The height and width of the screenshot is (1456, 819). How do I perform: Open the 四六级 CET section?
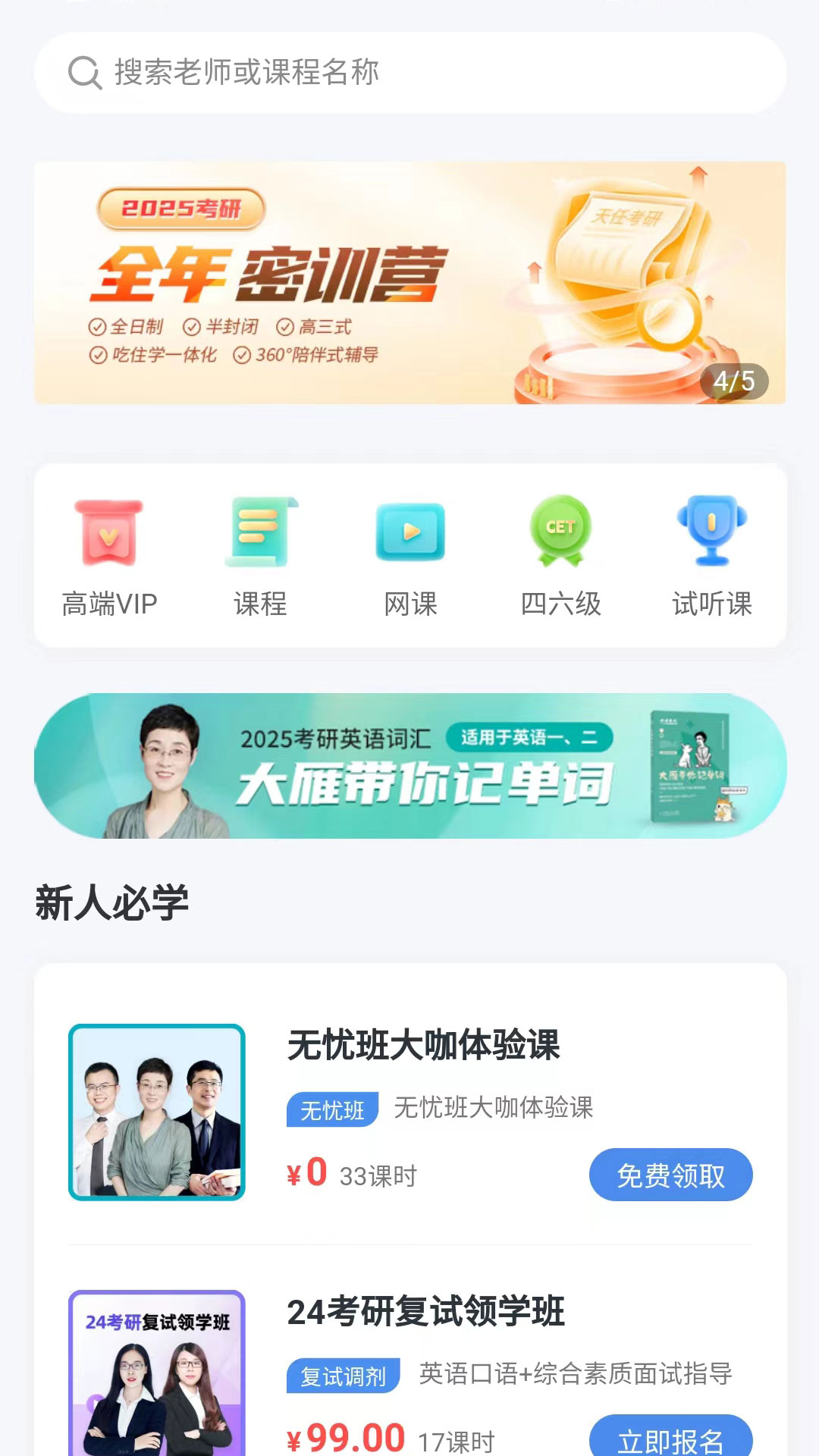tap(560, 557)
